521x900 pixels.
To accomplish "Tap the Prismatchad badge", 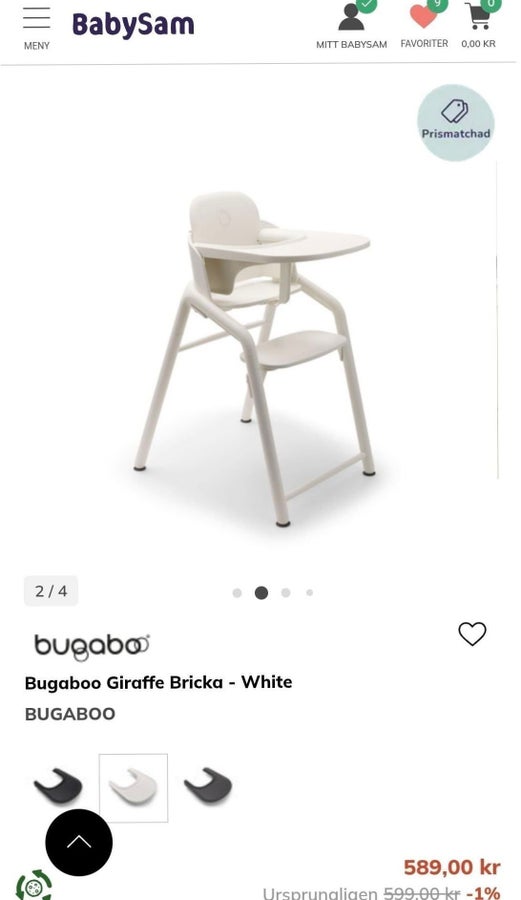I will [456, 122].
